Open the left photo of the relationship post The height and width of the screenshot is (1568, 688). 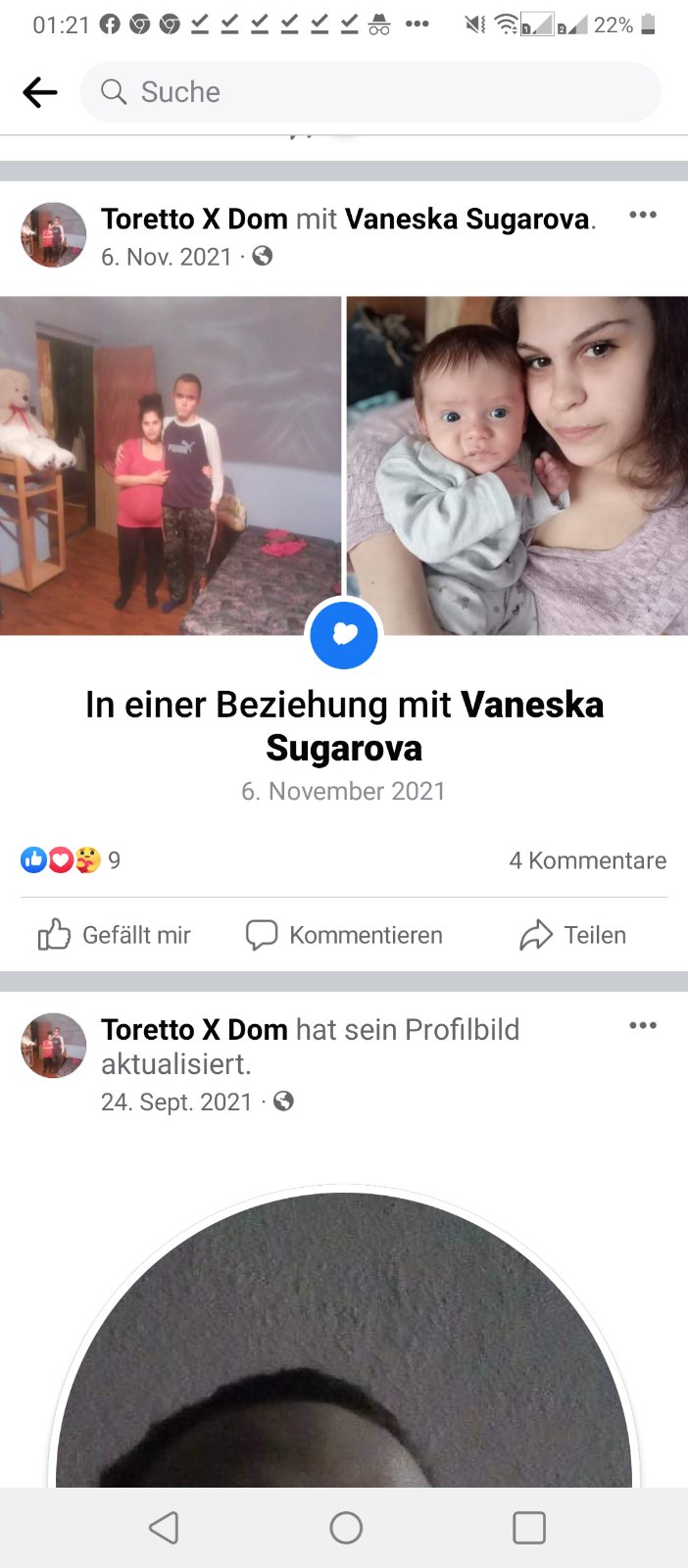pyautogui.click(x=171, y=465)
